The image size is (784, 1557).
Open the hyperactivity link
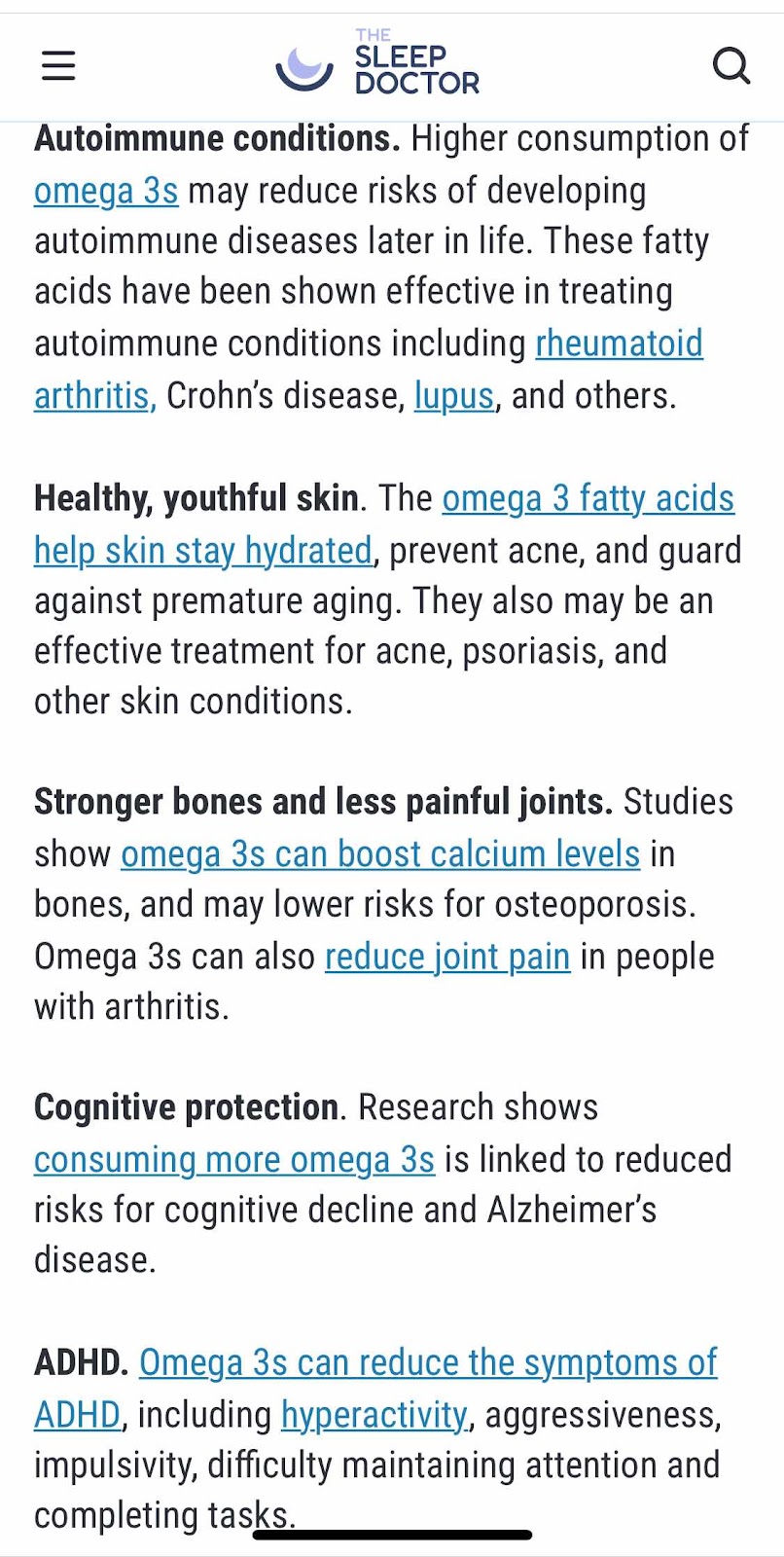(374, 1415)
